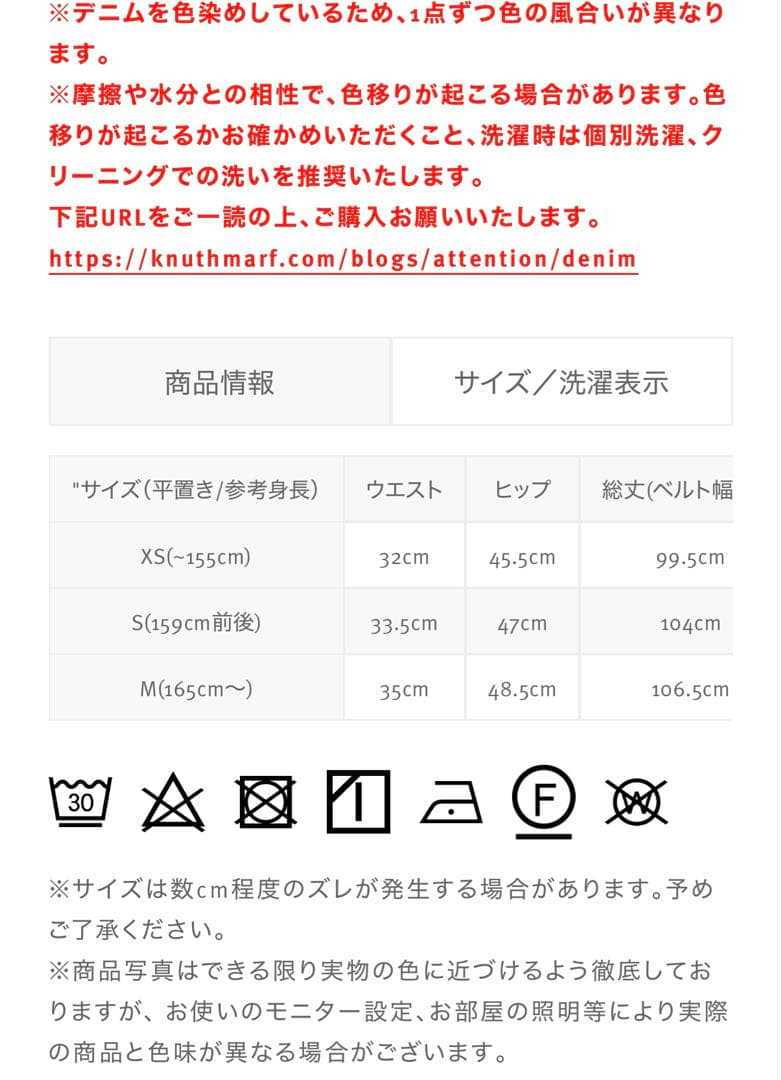Open the knuthmarf denim attention link
Image resolution: width=782 pixels, height=1080 pixels.
(342, 258)
